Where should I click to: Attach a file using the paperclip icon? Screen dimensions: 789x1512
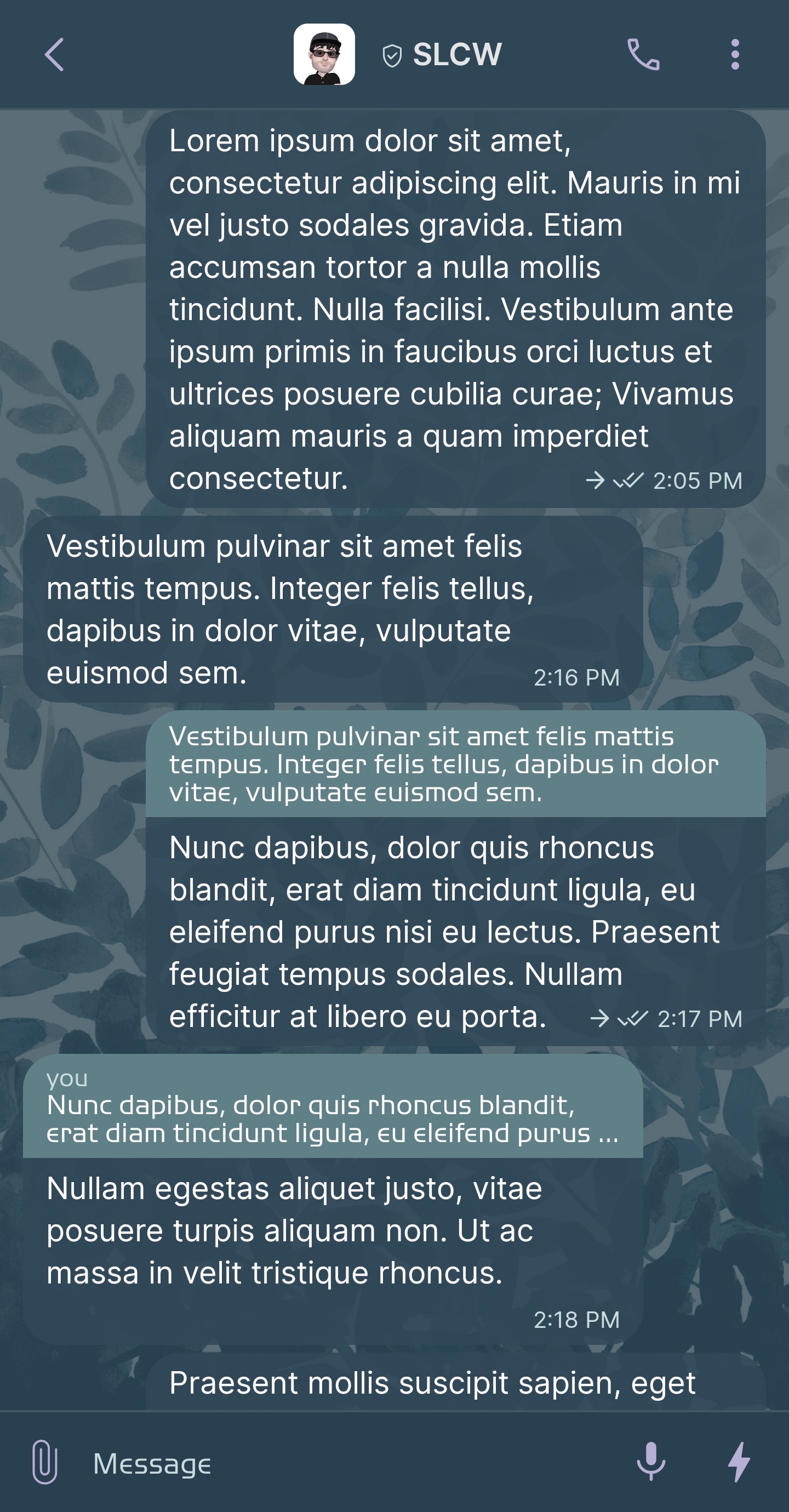pyautogui.click(x=44, y=1462)
